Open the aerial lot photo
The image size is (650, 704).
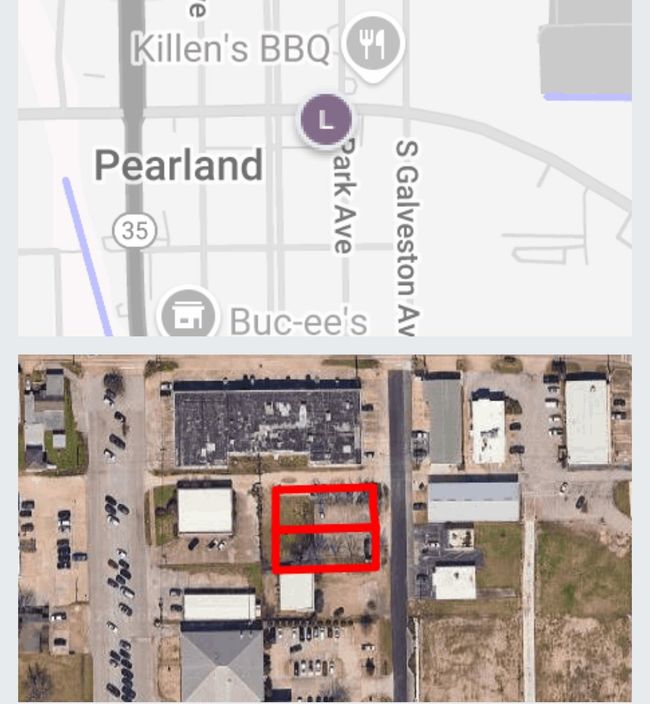pos(325,527)
